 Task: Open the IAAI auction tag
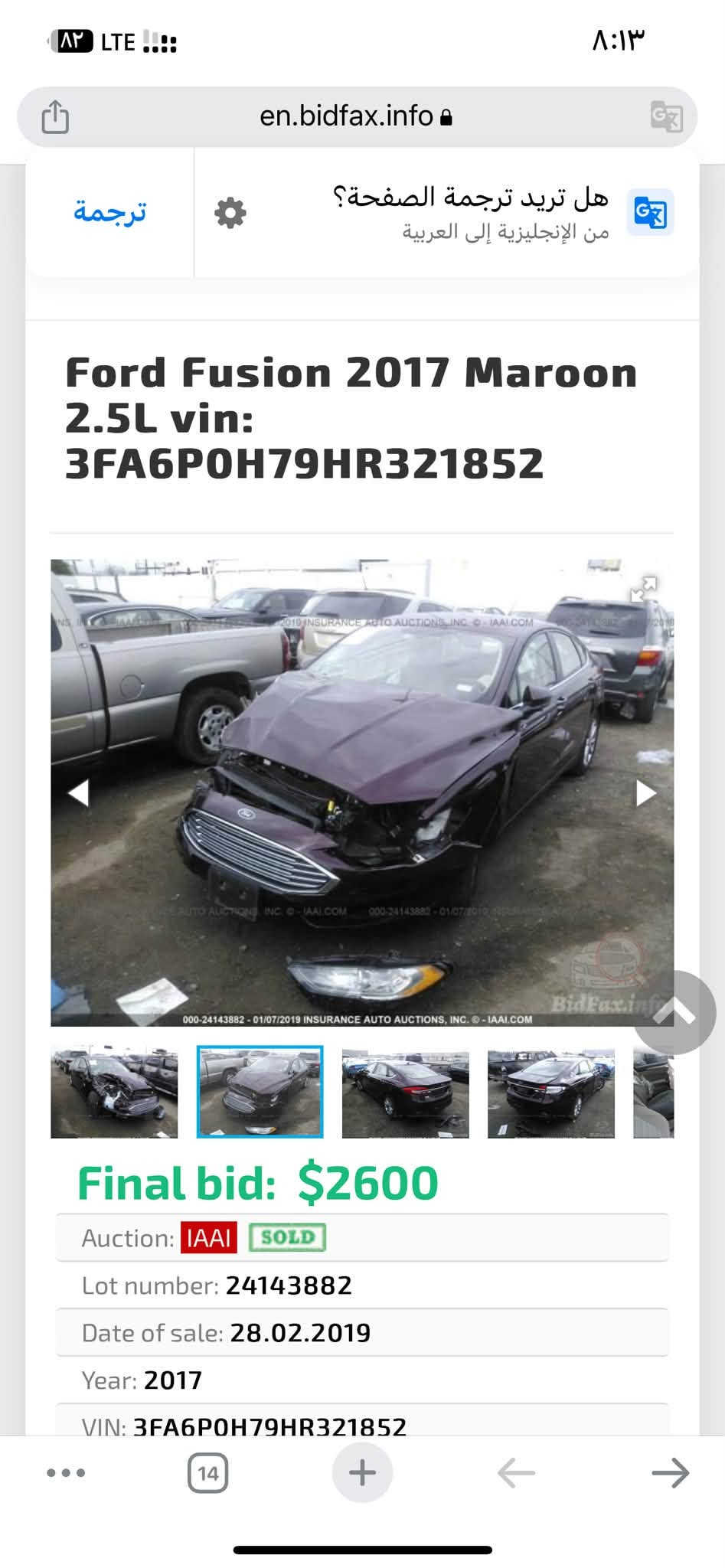coord(209,1237)
